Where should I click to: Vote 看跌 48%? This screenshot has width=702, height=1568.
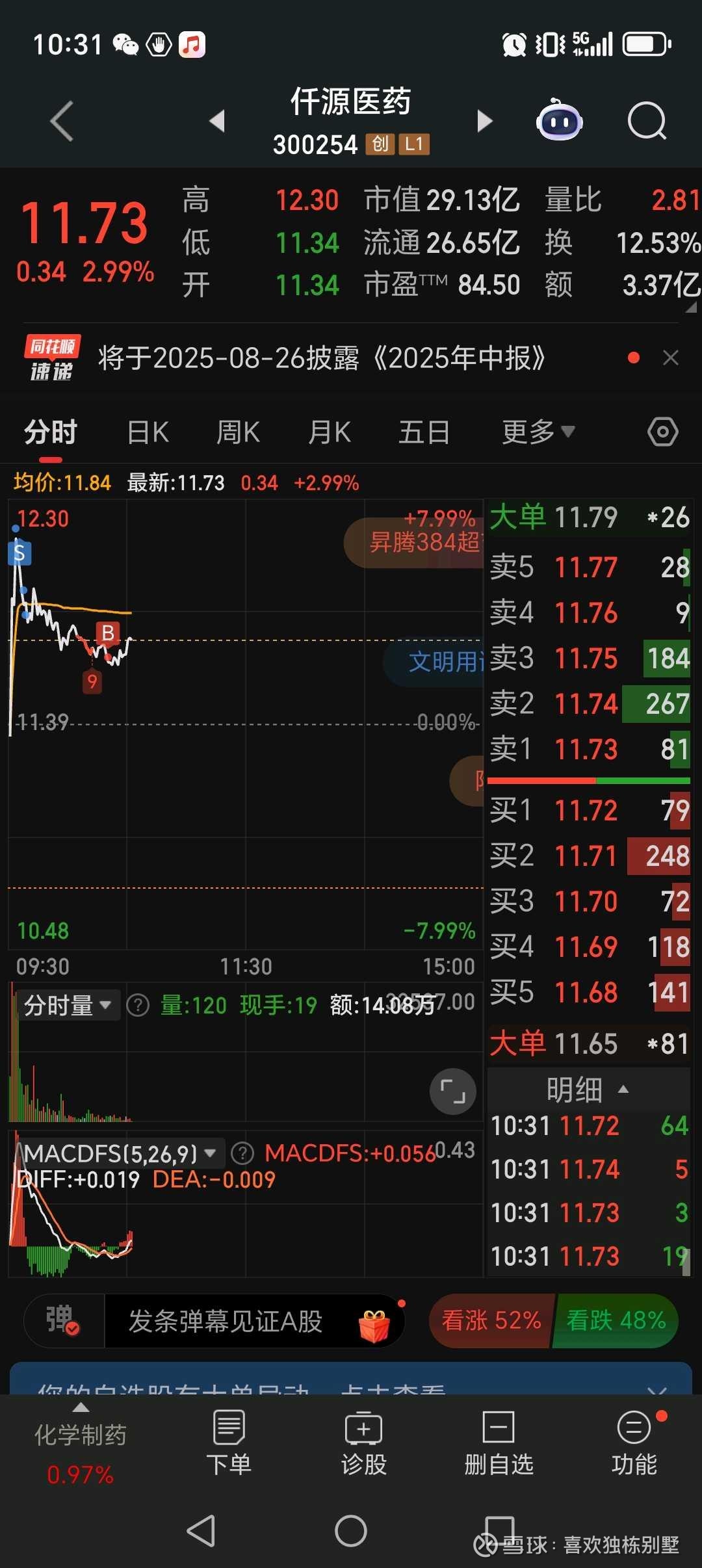pos(616,1320)
